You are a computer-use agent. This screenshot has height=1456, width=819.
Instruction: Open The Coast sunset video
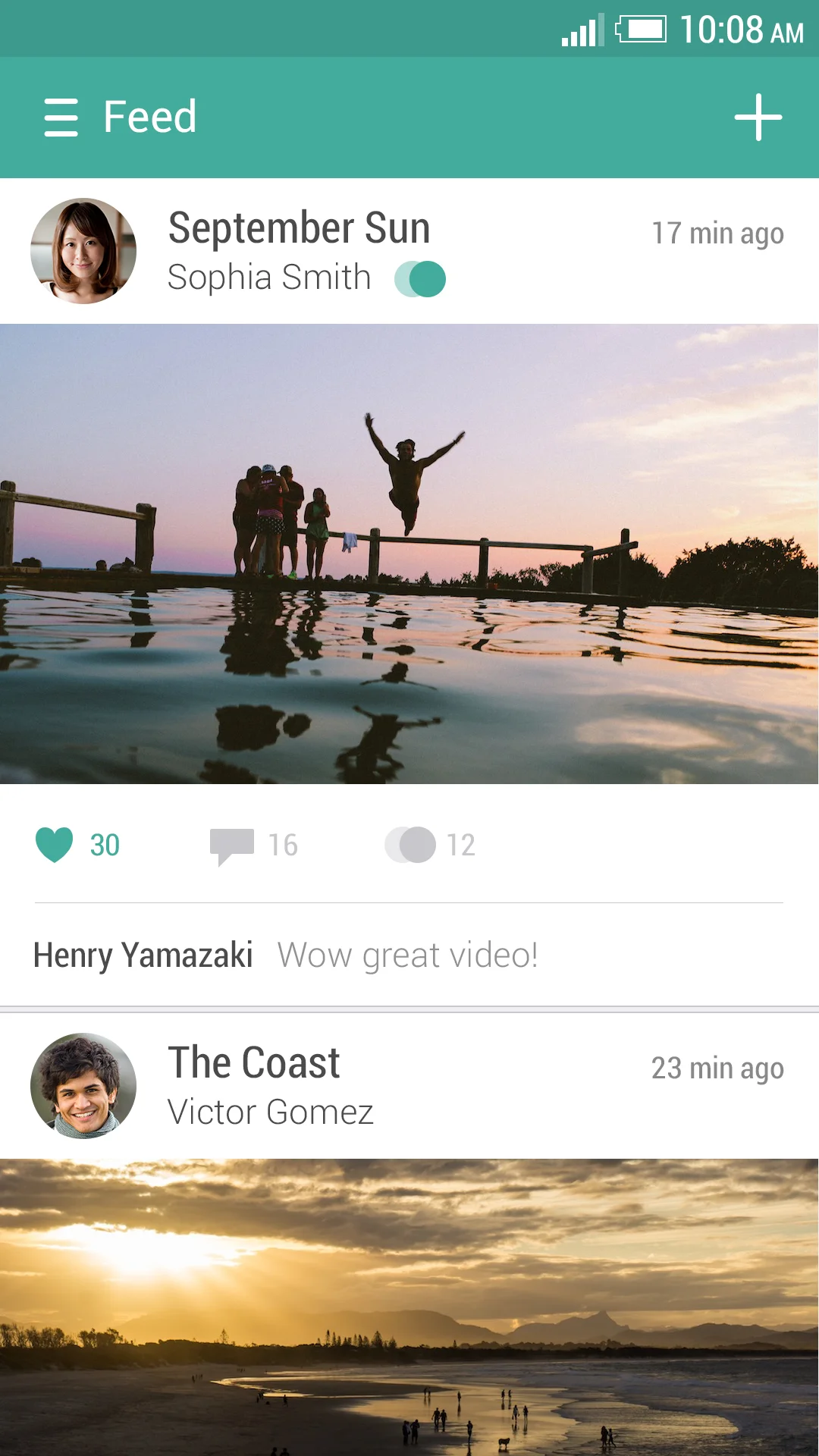coord(409,1306)
